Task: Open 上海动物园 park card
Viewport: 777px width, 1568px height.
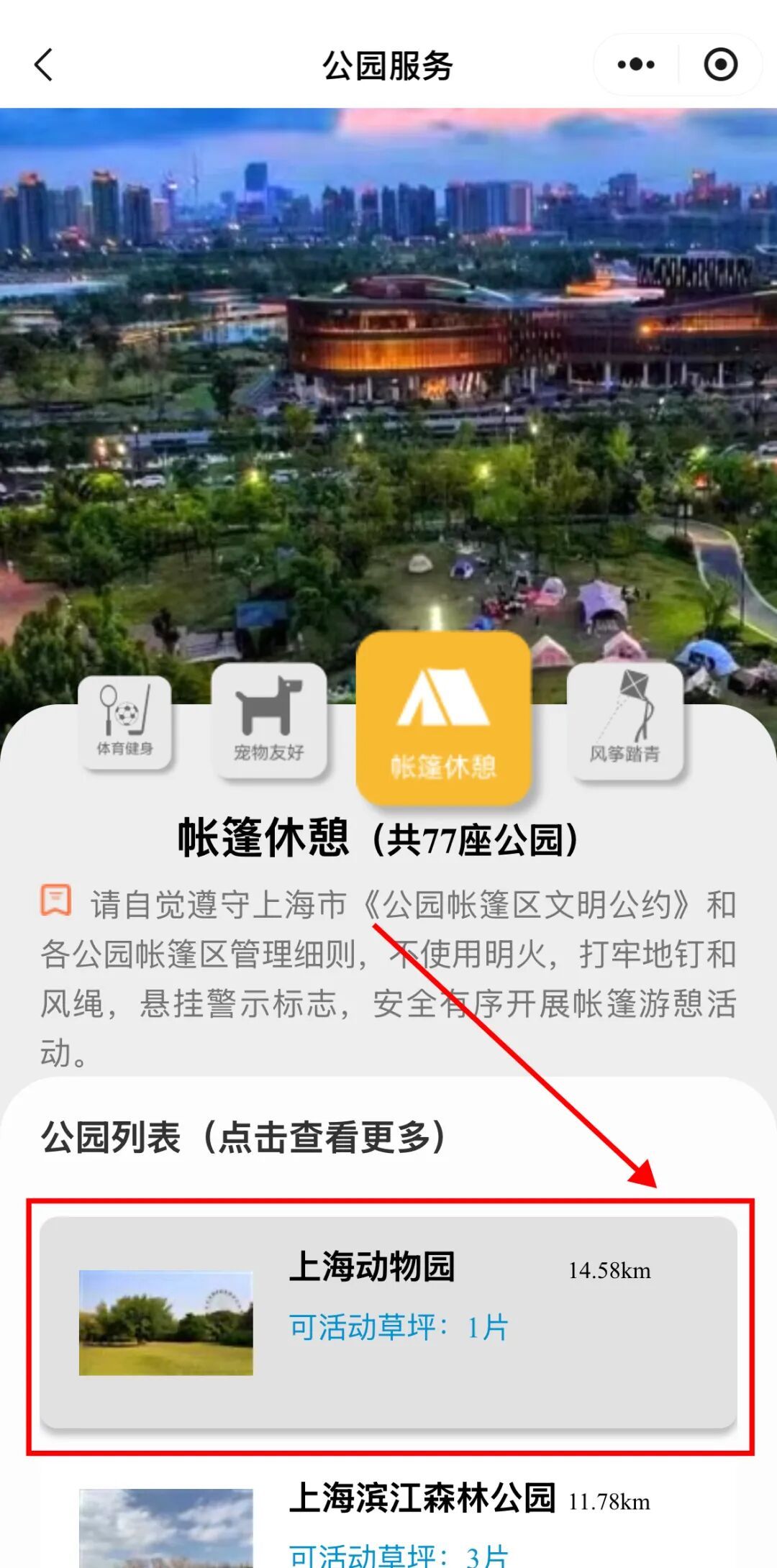Action: tap(388, 1322)
